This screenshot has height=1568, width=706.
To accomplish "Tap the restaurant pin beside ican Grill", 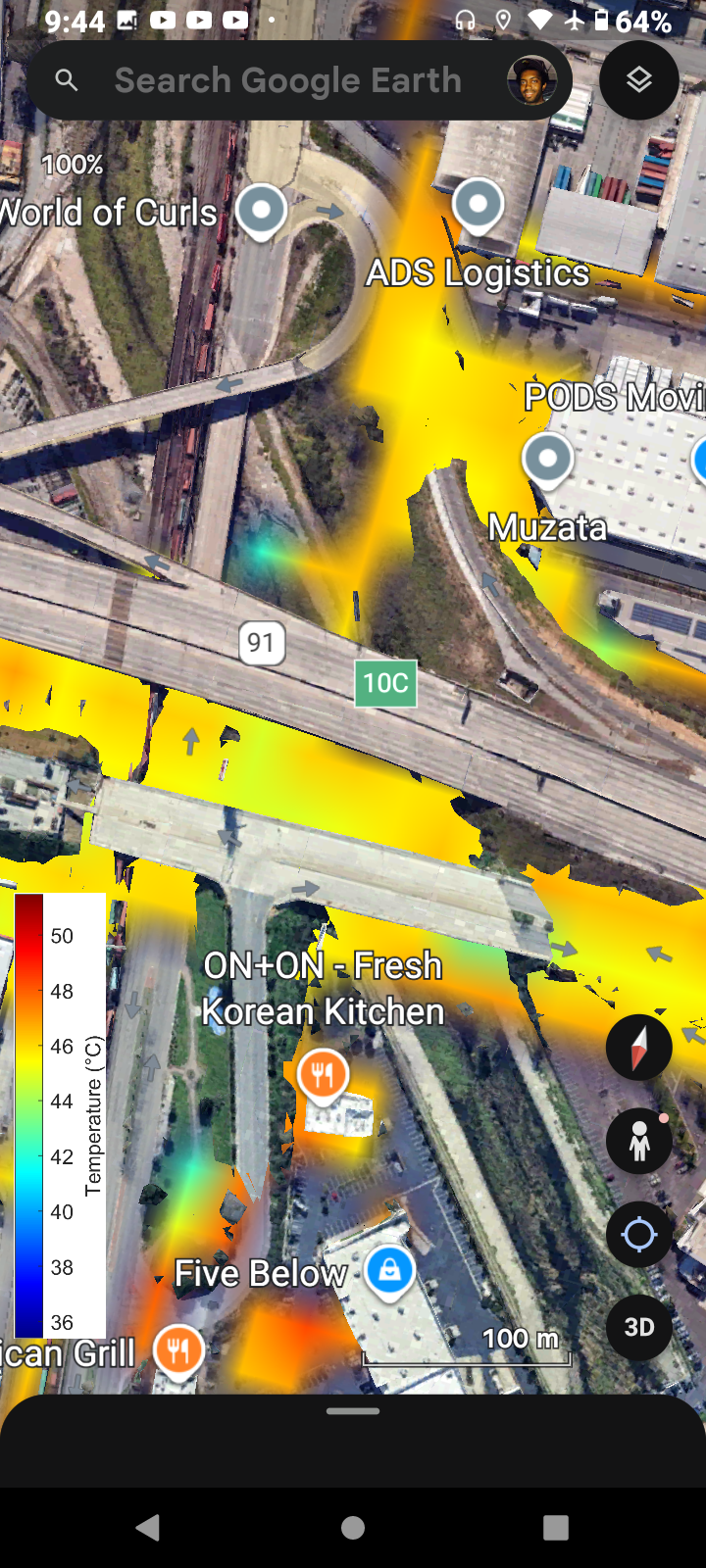I will (178, 1350).
